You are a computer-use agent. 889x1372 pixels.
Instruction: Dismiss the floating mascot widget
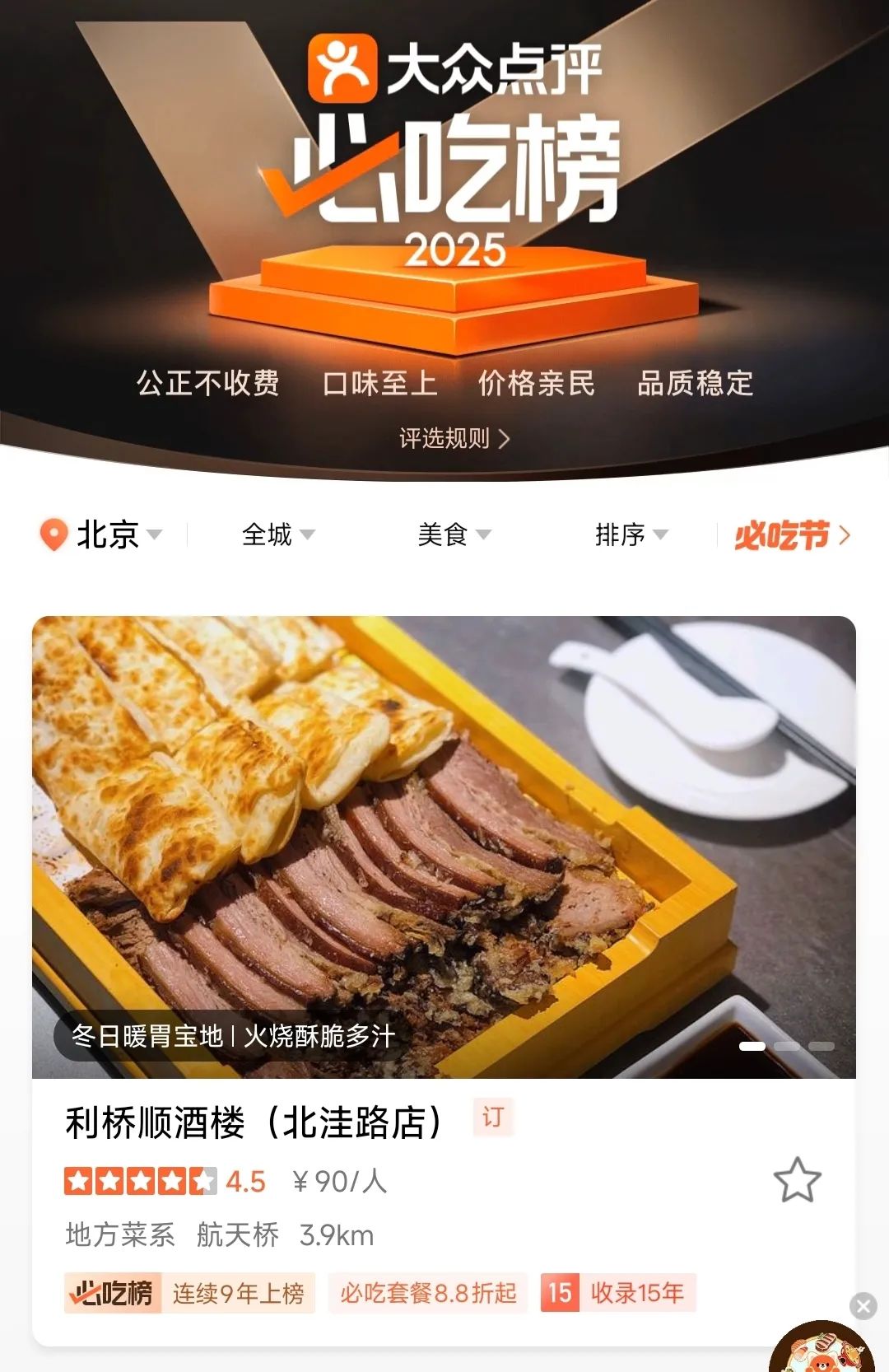[x=863, y=1306]
